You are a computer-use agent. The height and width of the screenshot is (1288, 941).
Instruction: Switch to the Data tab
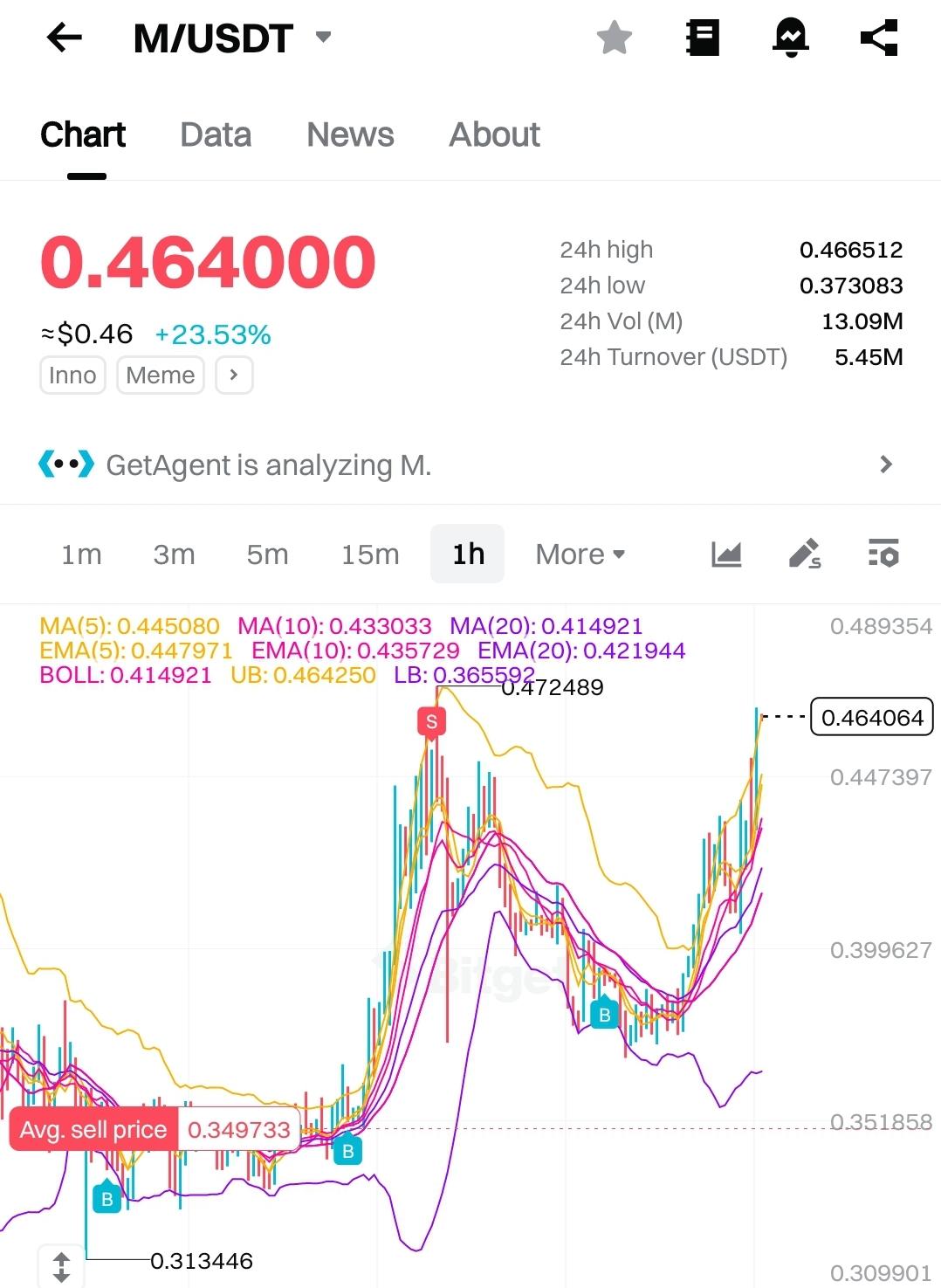tap(216, 135)
